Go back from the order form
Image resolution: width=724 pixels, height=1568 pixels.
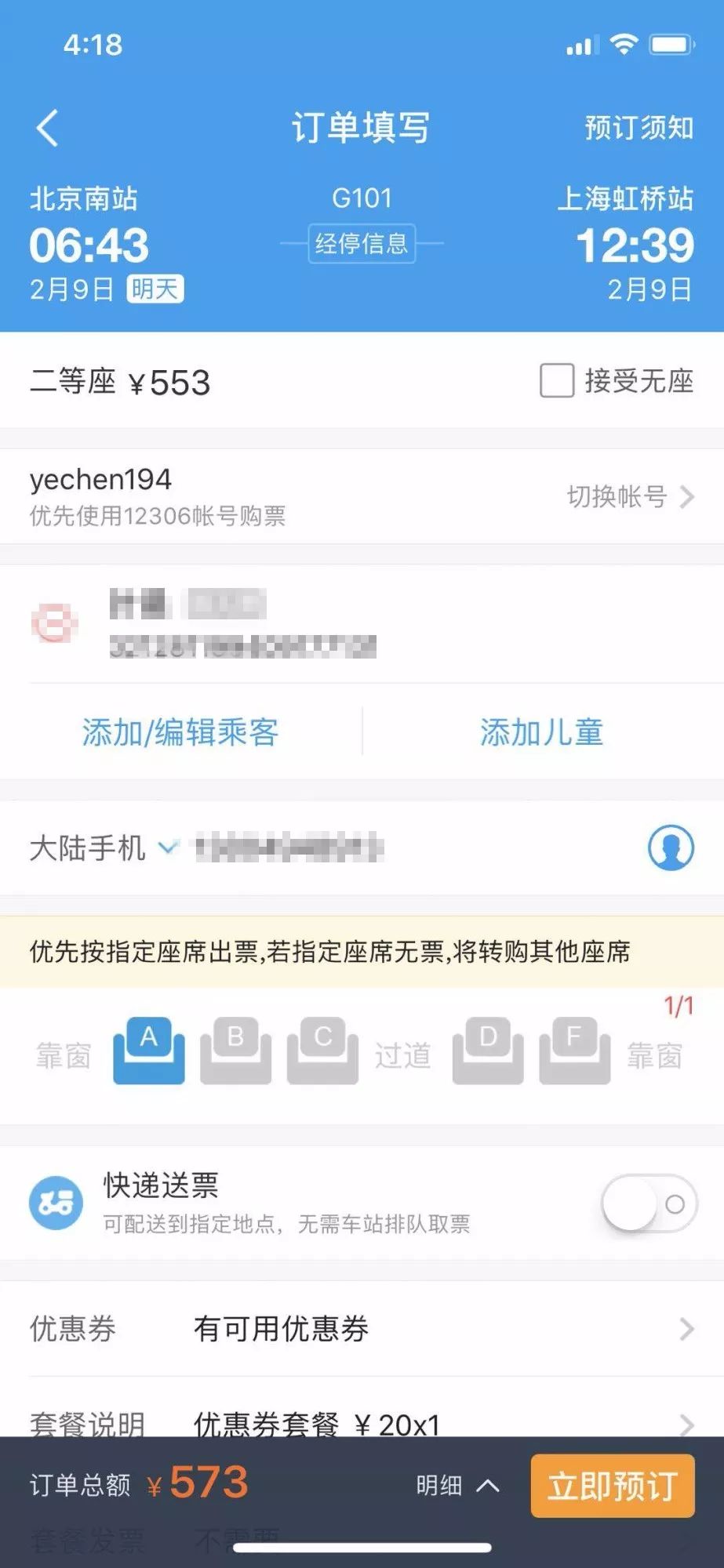[48, 128]
